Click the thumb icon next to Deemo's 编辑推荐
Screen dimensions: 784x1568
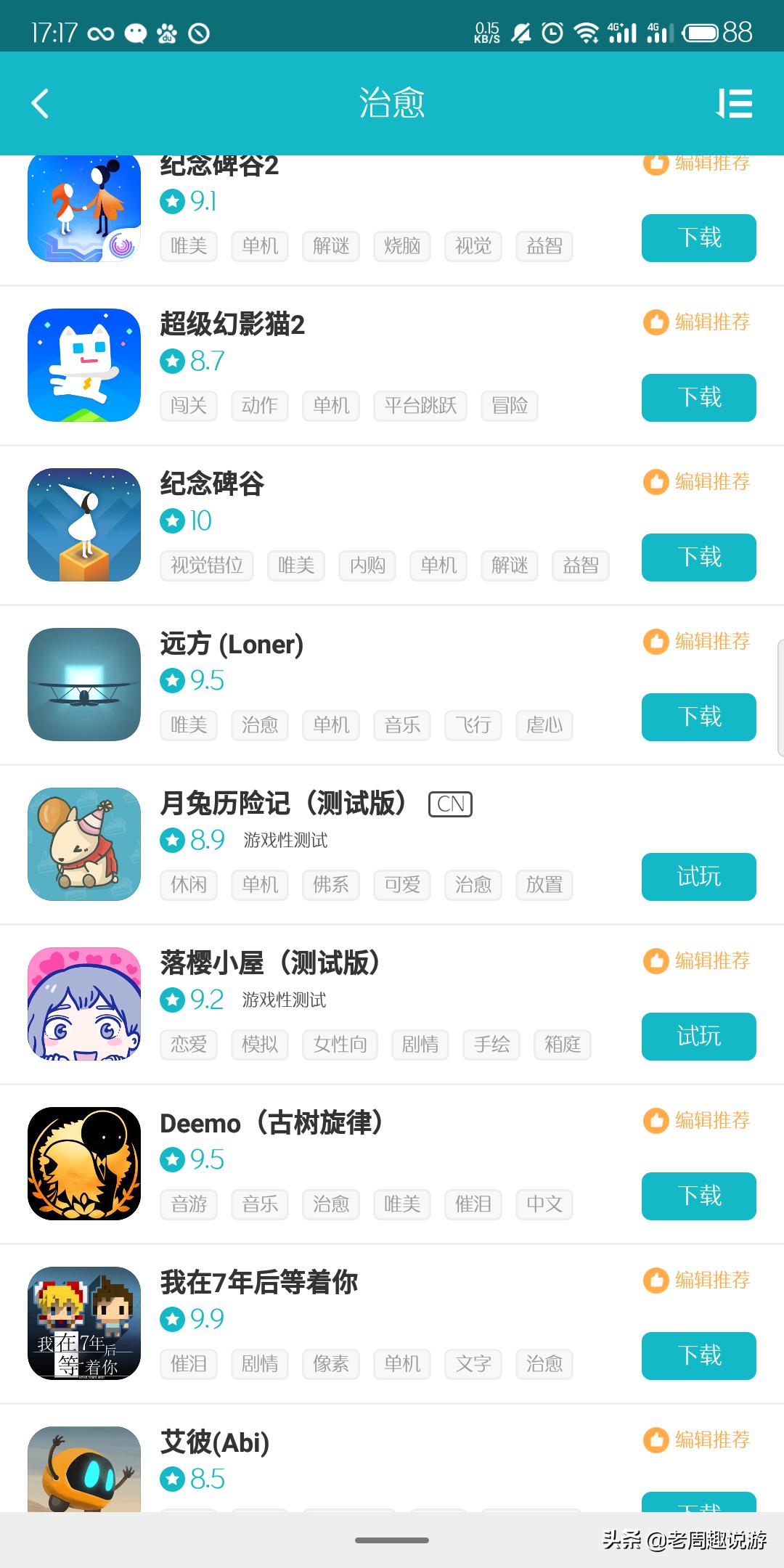tap(656, 1121)
